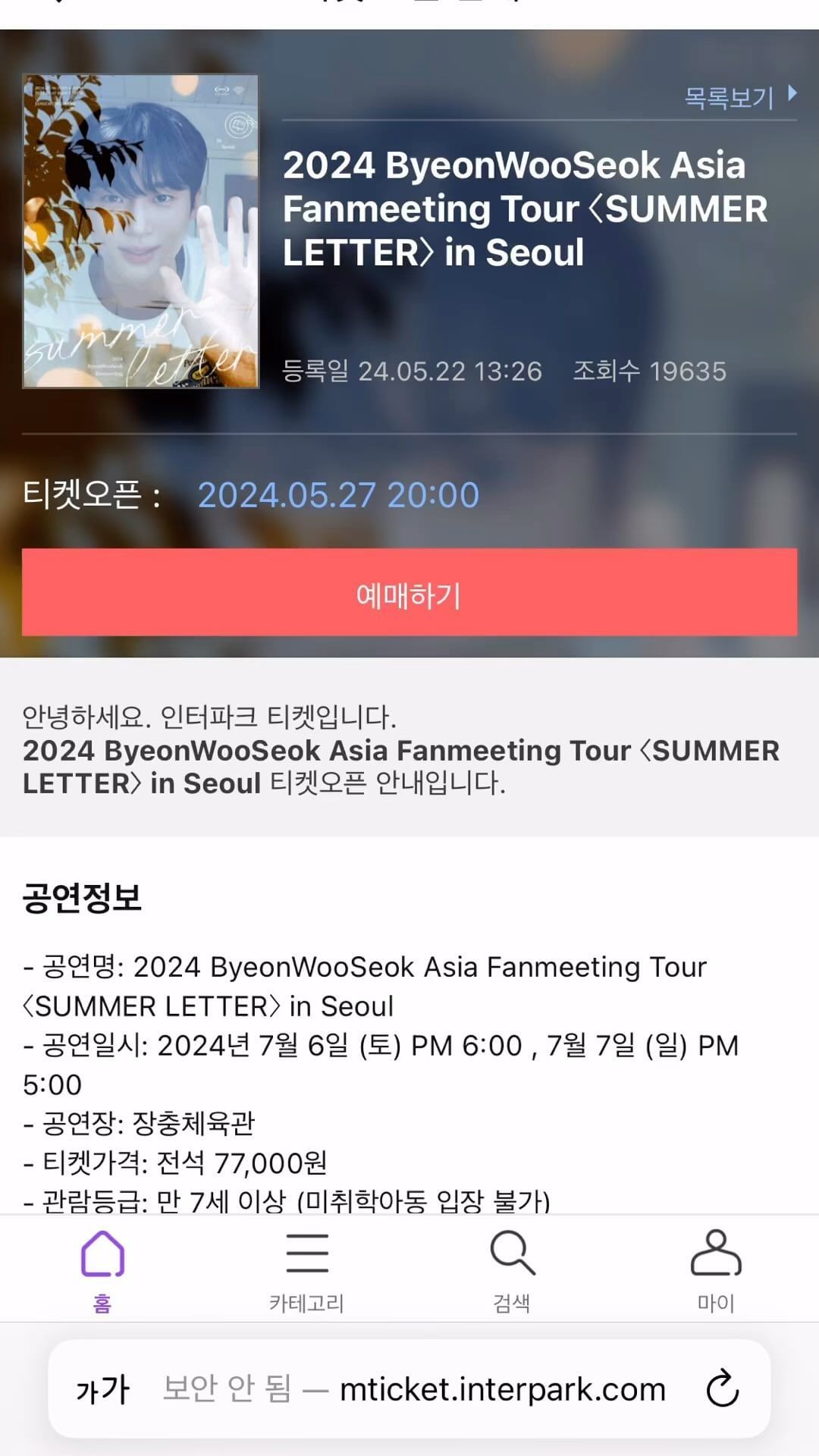Switch to the 카테고리 category tab
819x1456 pixels.
tap(307, 1271)
